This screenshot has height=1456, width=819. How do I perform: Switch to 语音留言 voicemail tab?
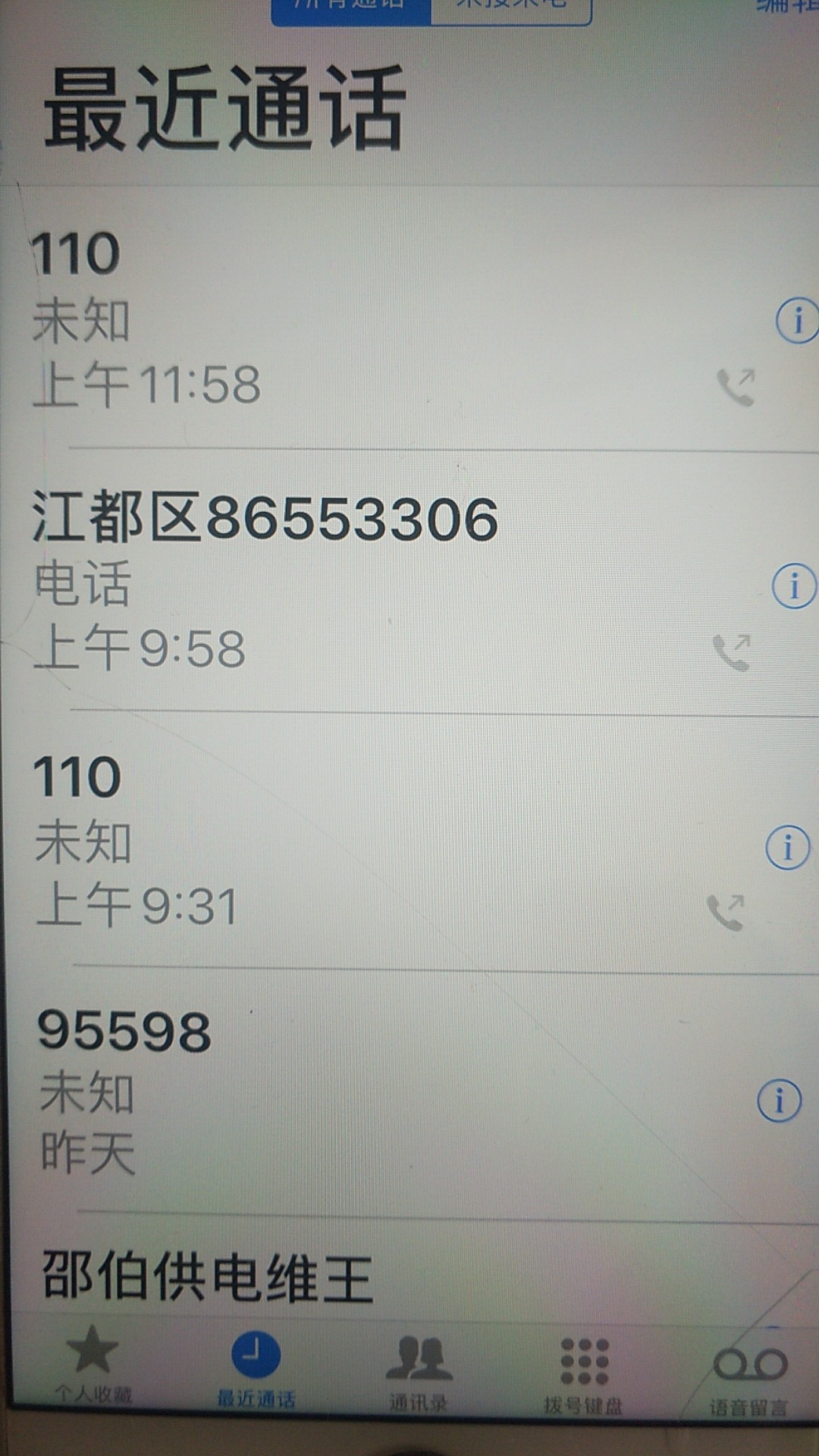coord(749,1376)
